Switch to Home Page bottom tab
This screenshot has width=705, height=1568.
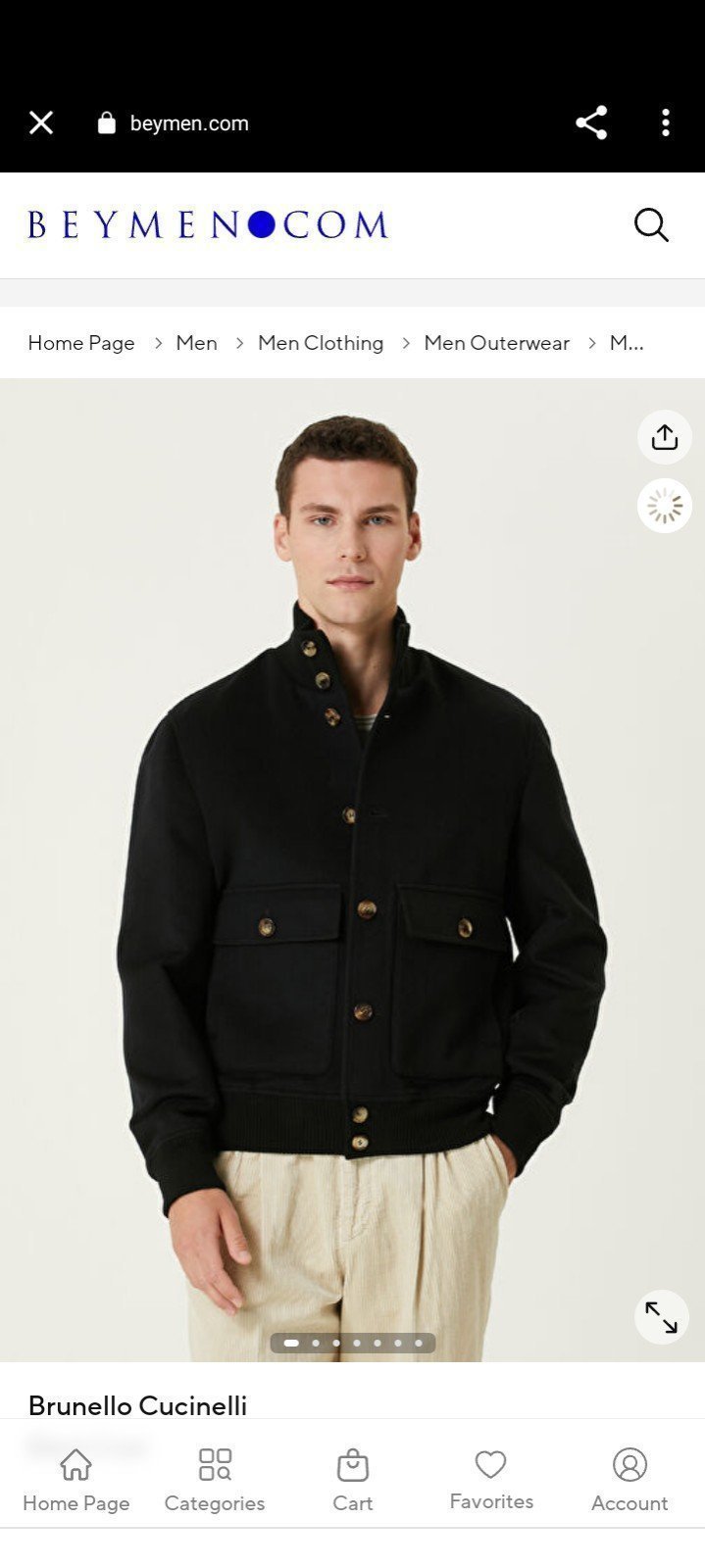pos(76,1481)
